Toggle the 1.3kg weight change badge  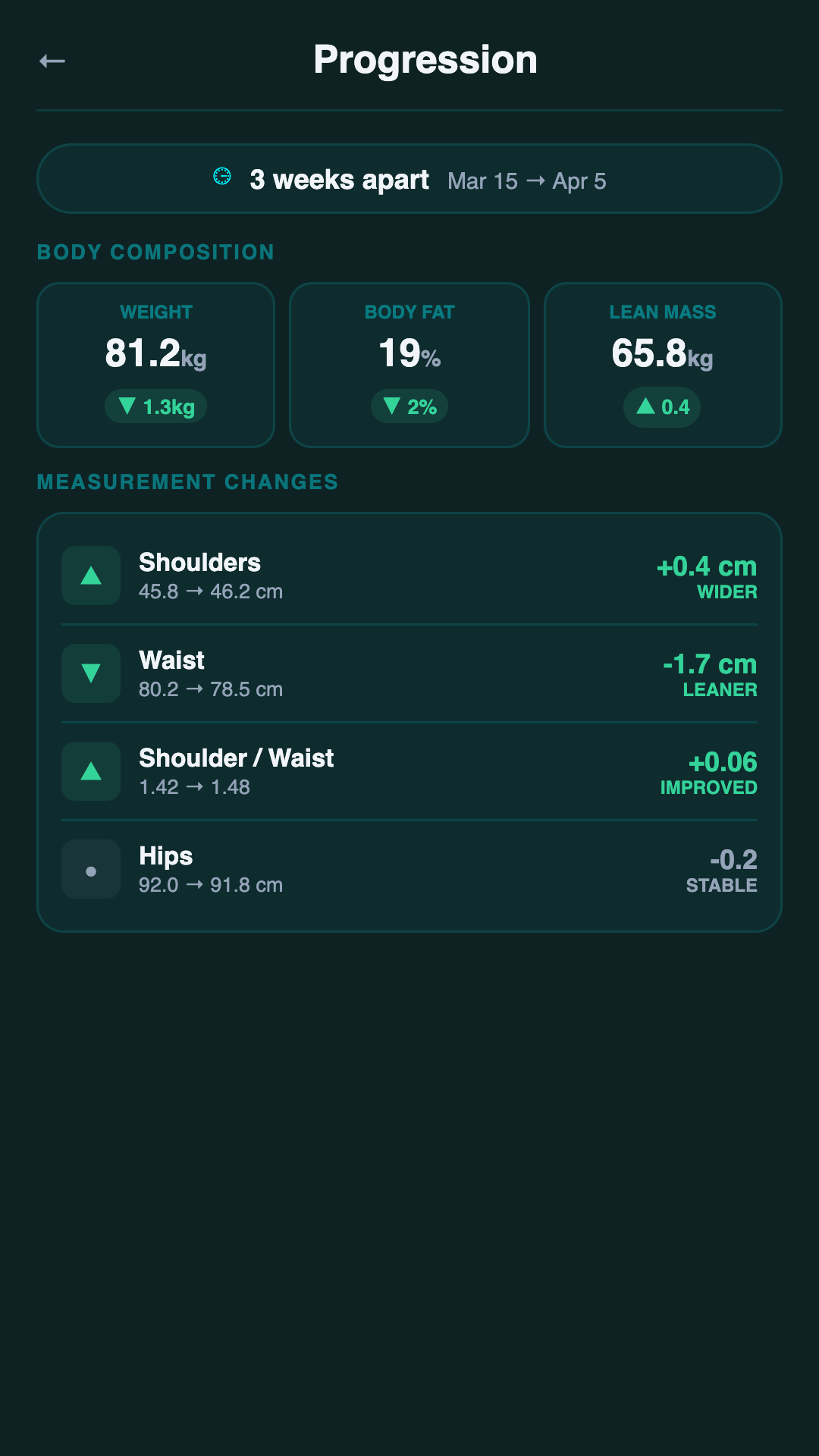point(155,406)
